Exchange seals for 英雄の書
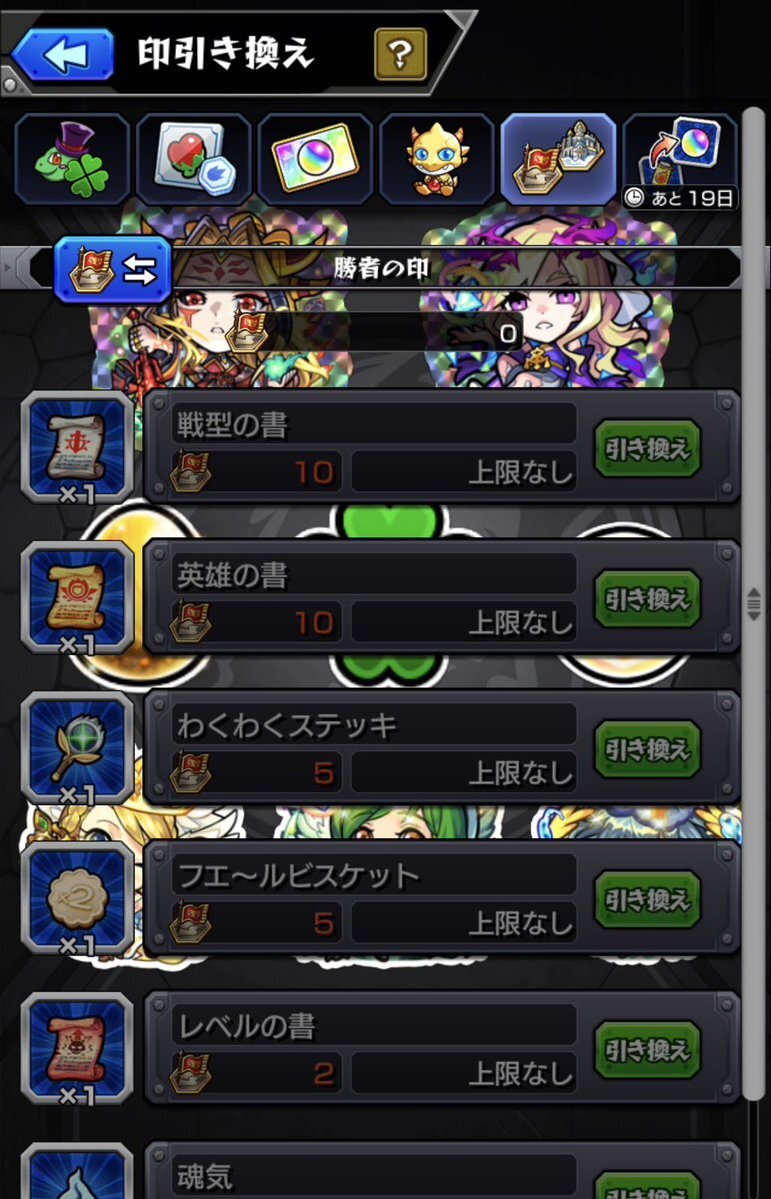The width and height of the screenshot is (771, 1199). [x=646, y=597]
